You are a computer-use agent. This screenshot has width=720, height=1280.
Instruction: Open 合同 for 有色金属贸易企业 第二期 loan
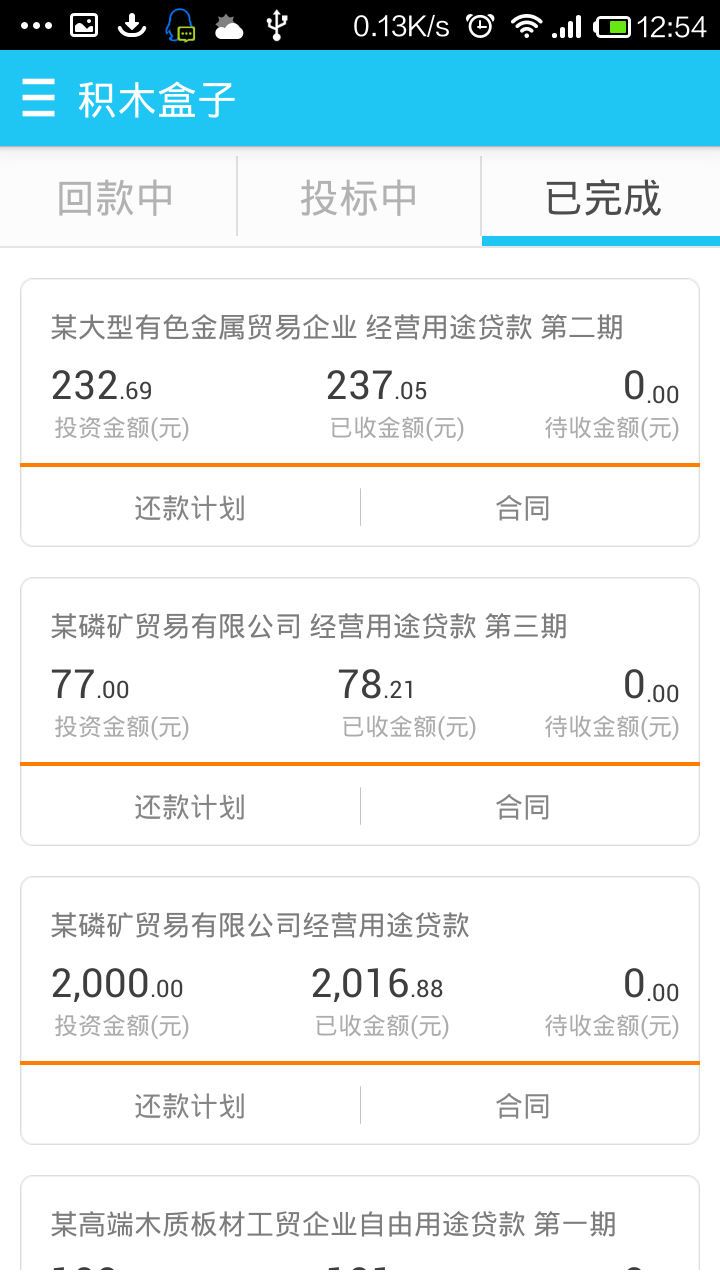point(523,508)
